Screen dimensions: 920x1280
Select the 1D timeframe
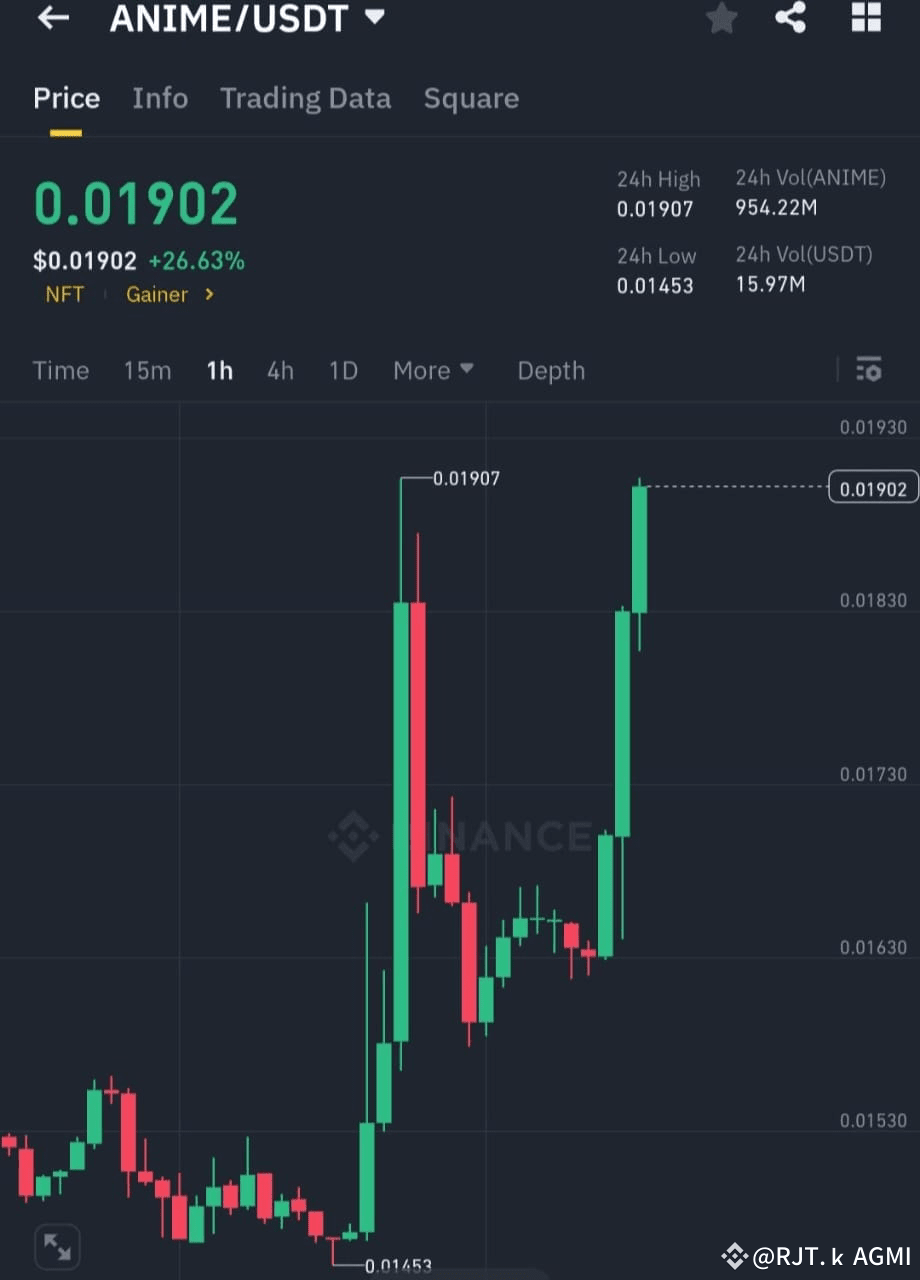pos(343,370)
